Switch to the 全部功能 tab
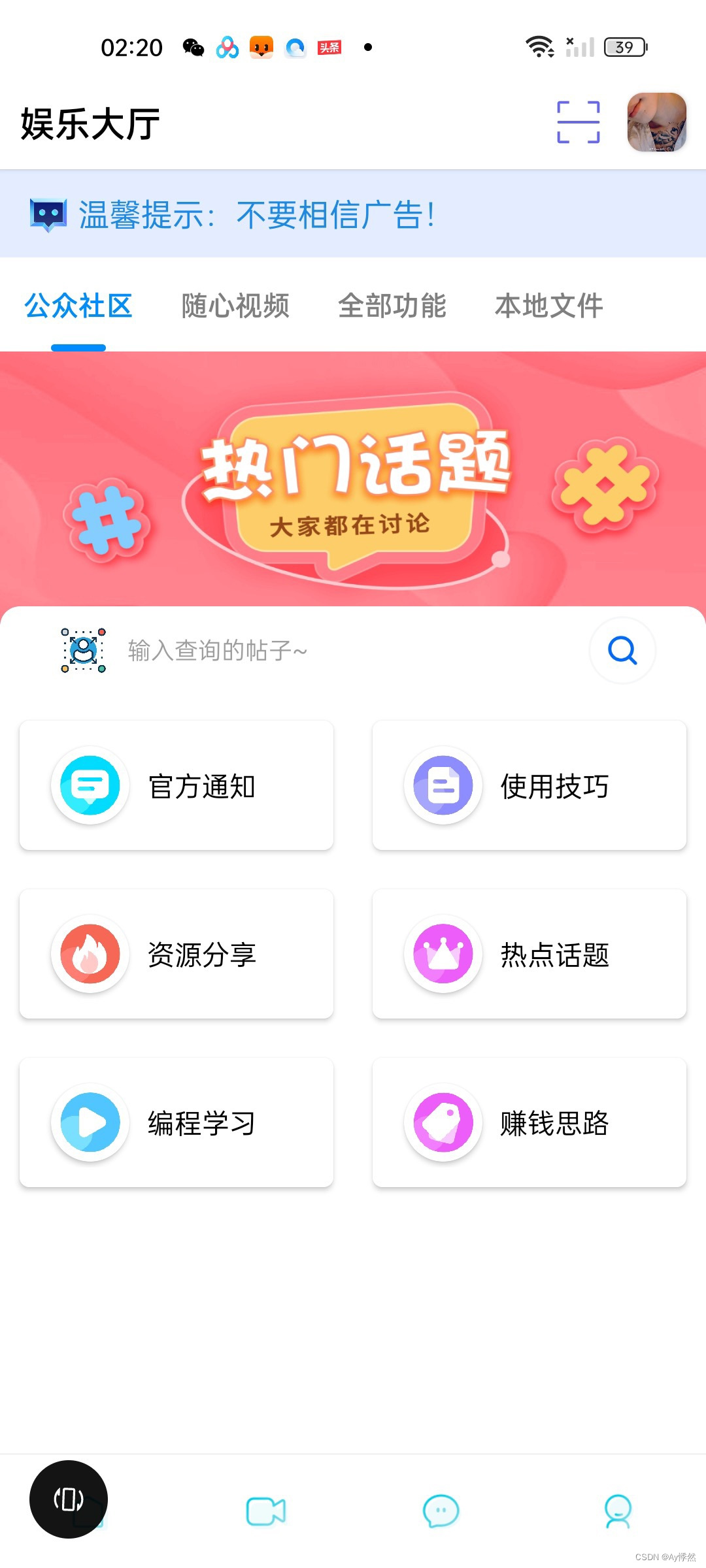Image resolution: width=706 pixels, height=1568 pixels. click(392, 306)
